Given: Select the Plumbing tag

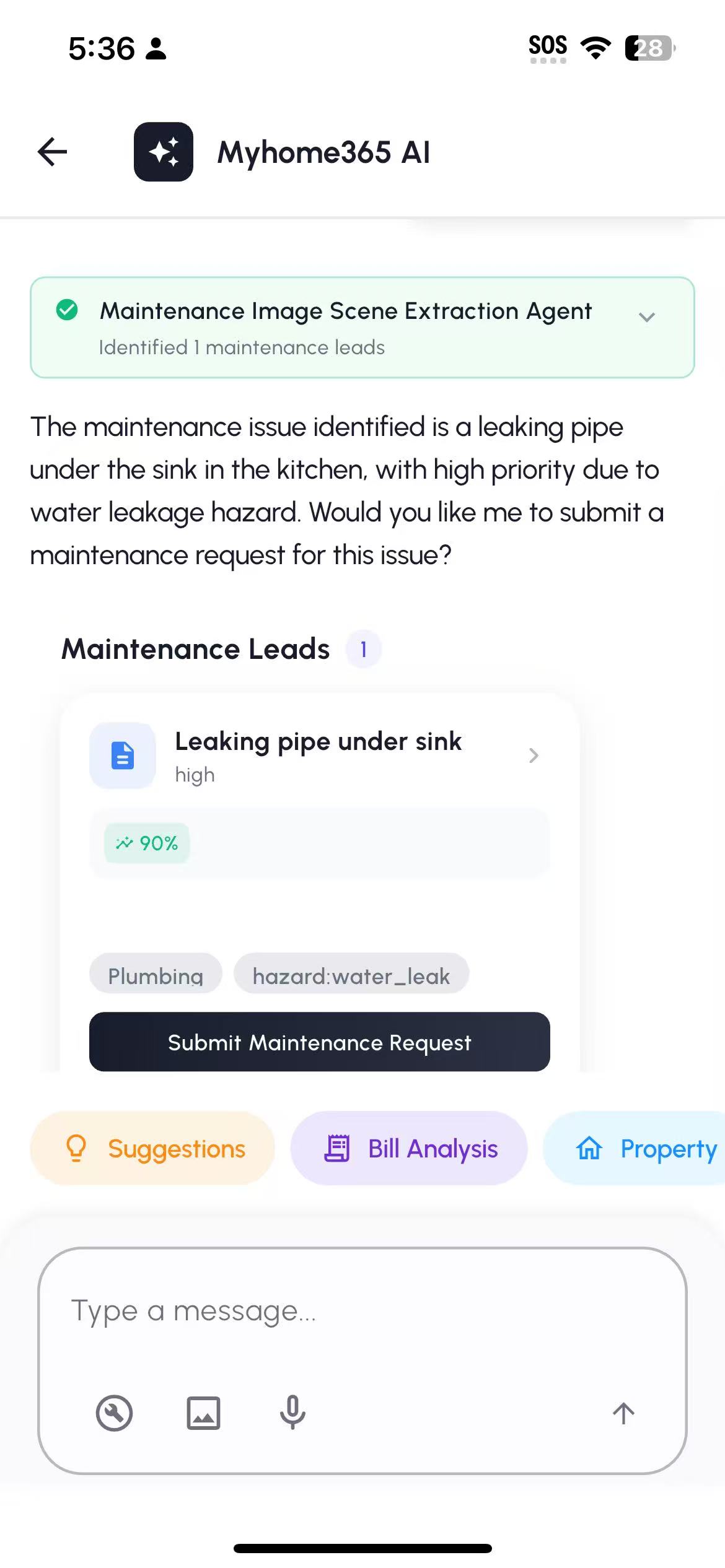Looking at the screenshot, I should pos(156,974).
